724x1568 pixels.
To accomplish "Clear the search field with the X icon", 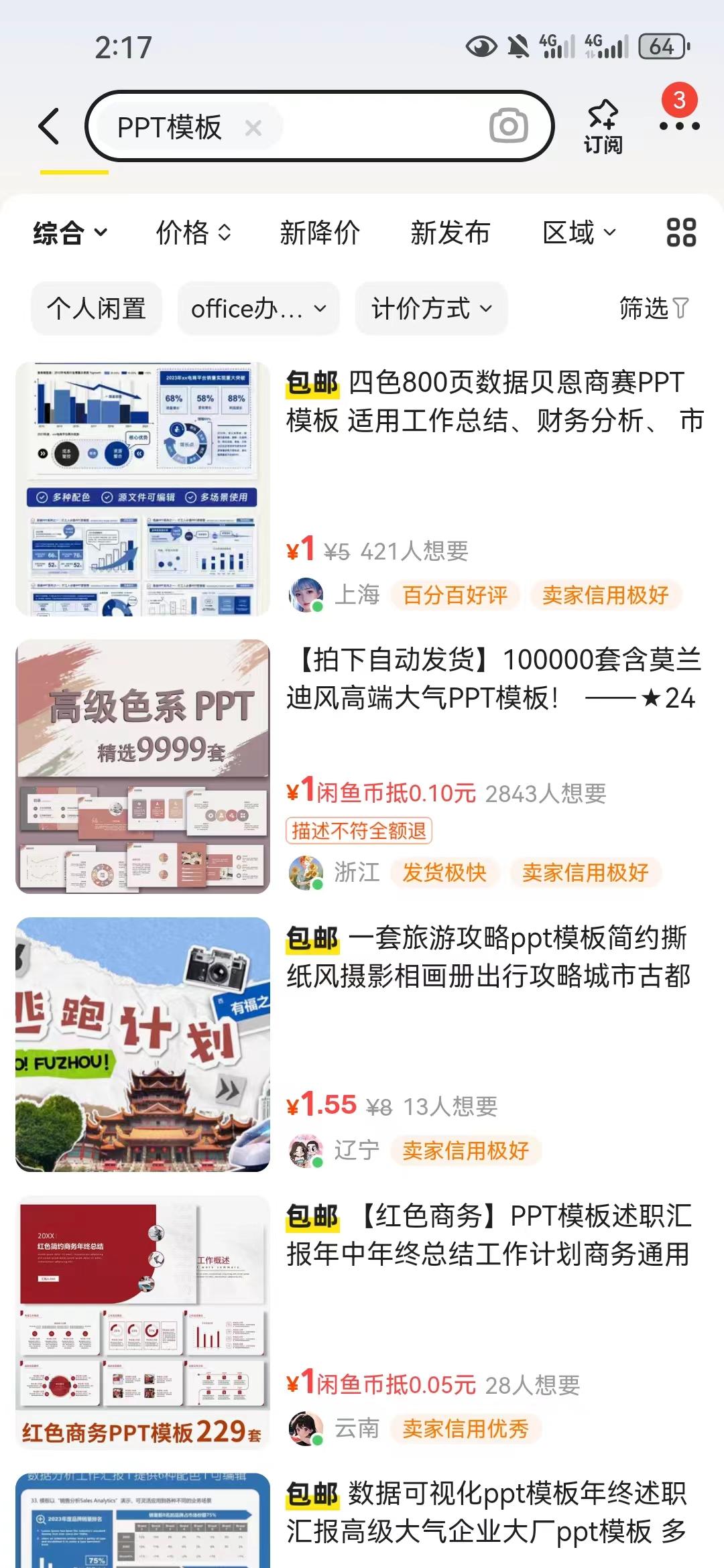I will tap(253, 126).
